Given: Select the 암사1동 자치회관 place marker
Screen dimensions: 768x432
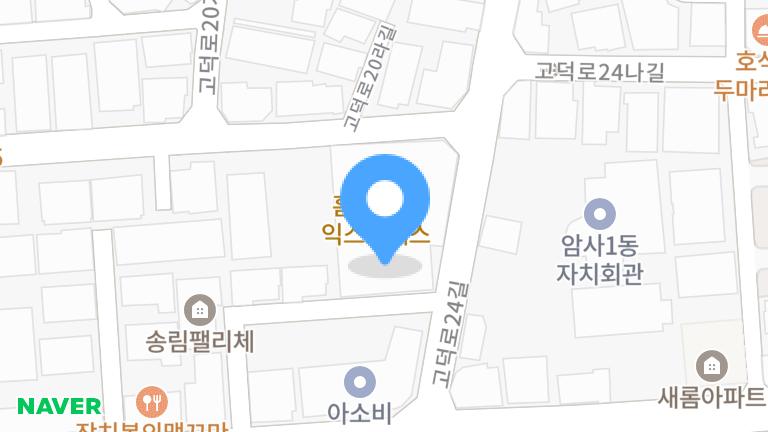Looking at the screenshot, I should pyautogui.click(x=599, y=213).
